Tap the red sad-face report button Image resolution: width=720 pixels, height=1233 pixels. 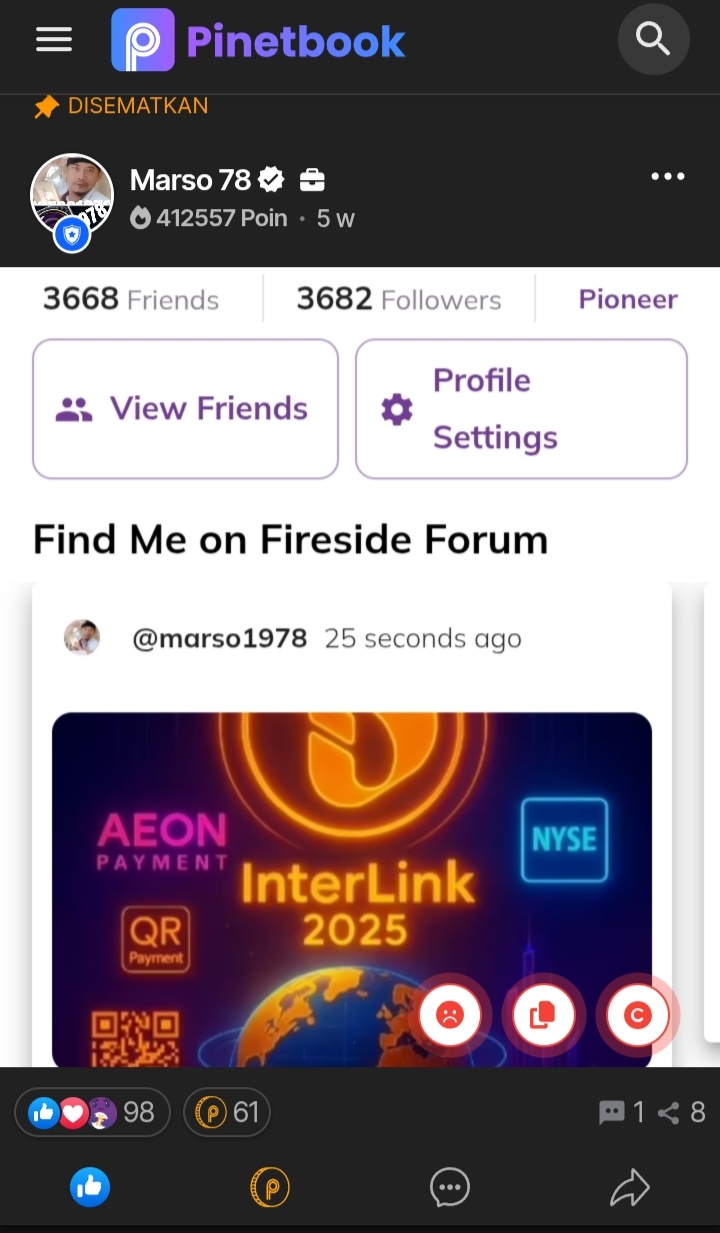pos(450,1015)
